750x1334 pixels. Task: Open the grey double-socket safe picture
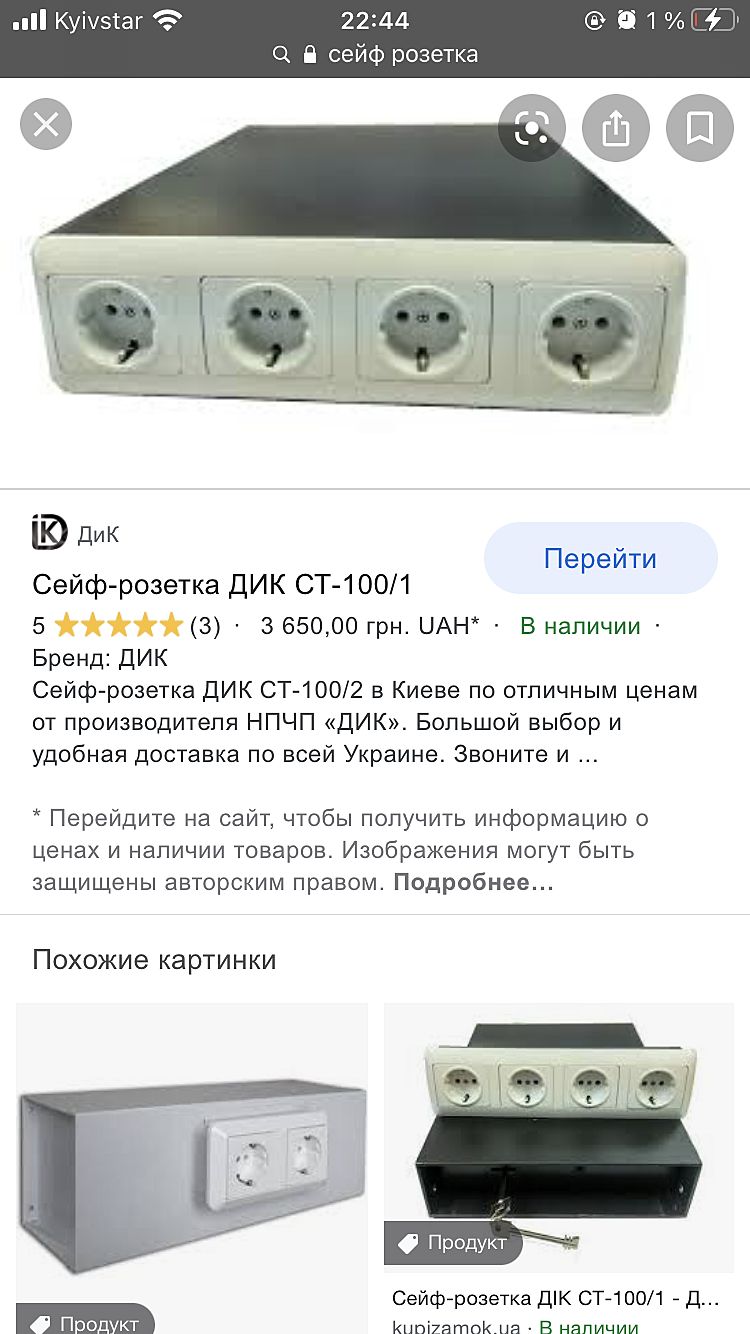(192, 1160)
